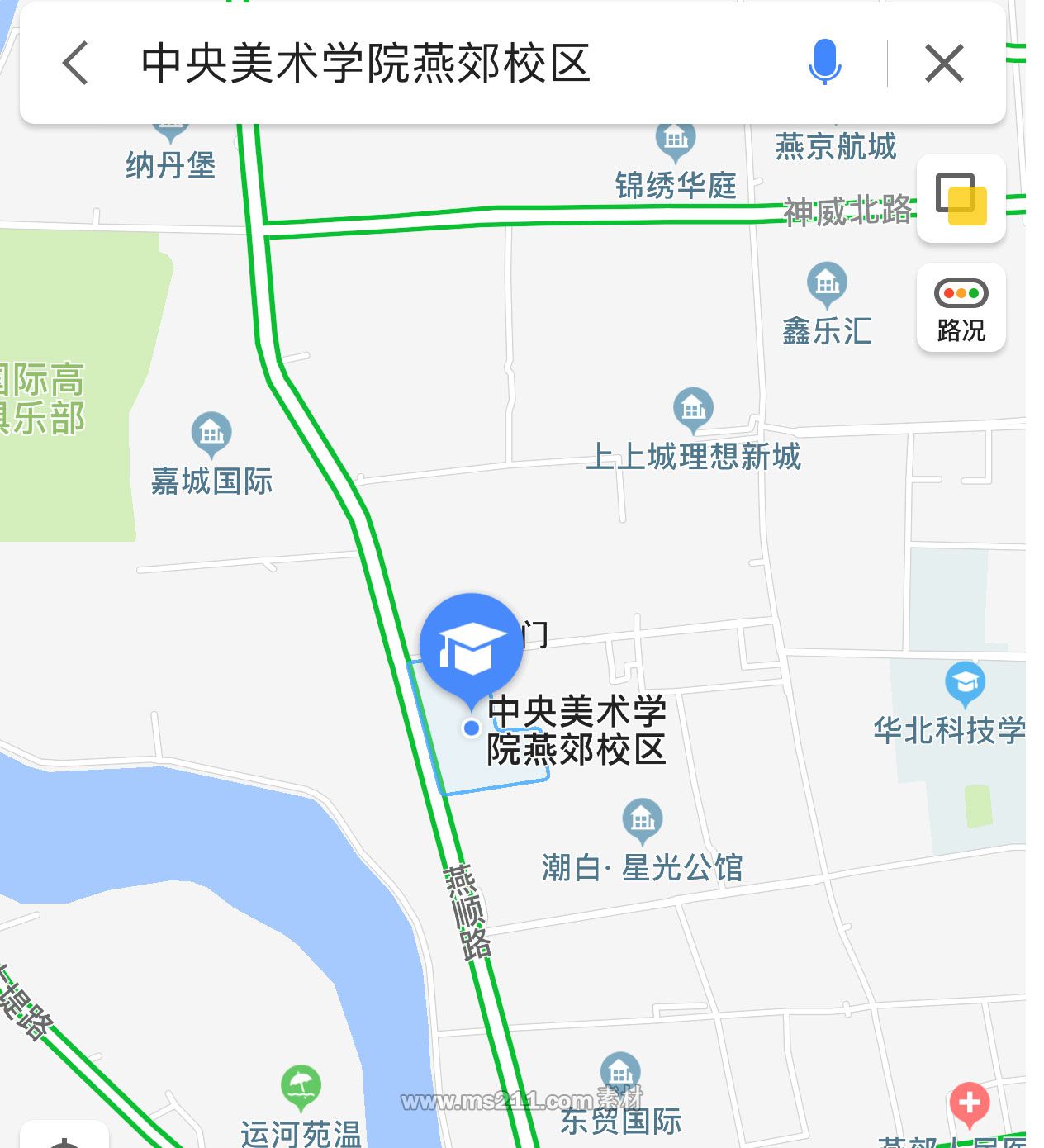
Task: Open the 运河苑温 park marker
Action: click(x=301, y=1086)
